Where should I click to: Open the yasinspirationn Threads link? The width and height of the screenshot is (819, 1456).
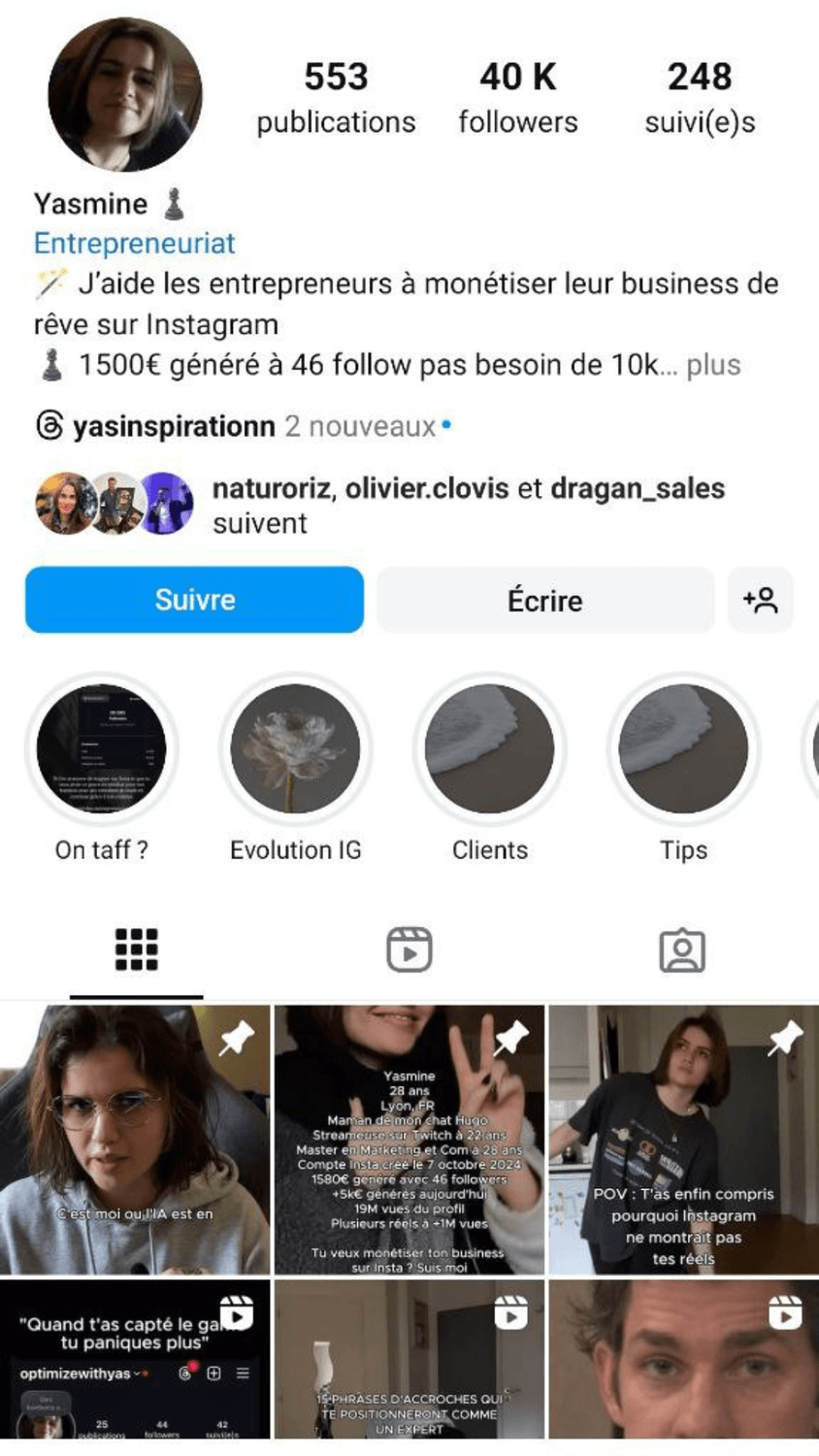[173, 425]
